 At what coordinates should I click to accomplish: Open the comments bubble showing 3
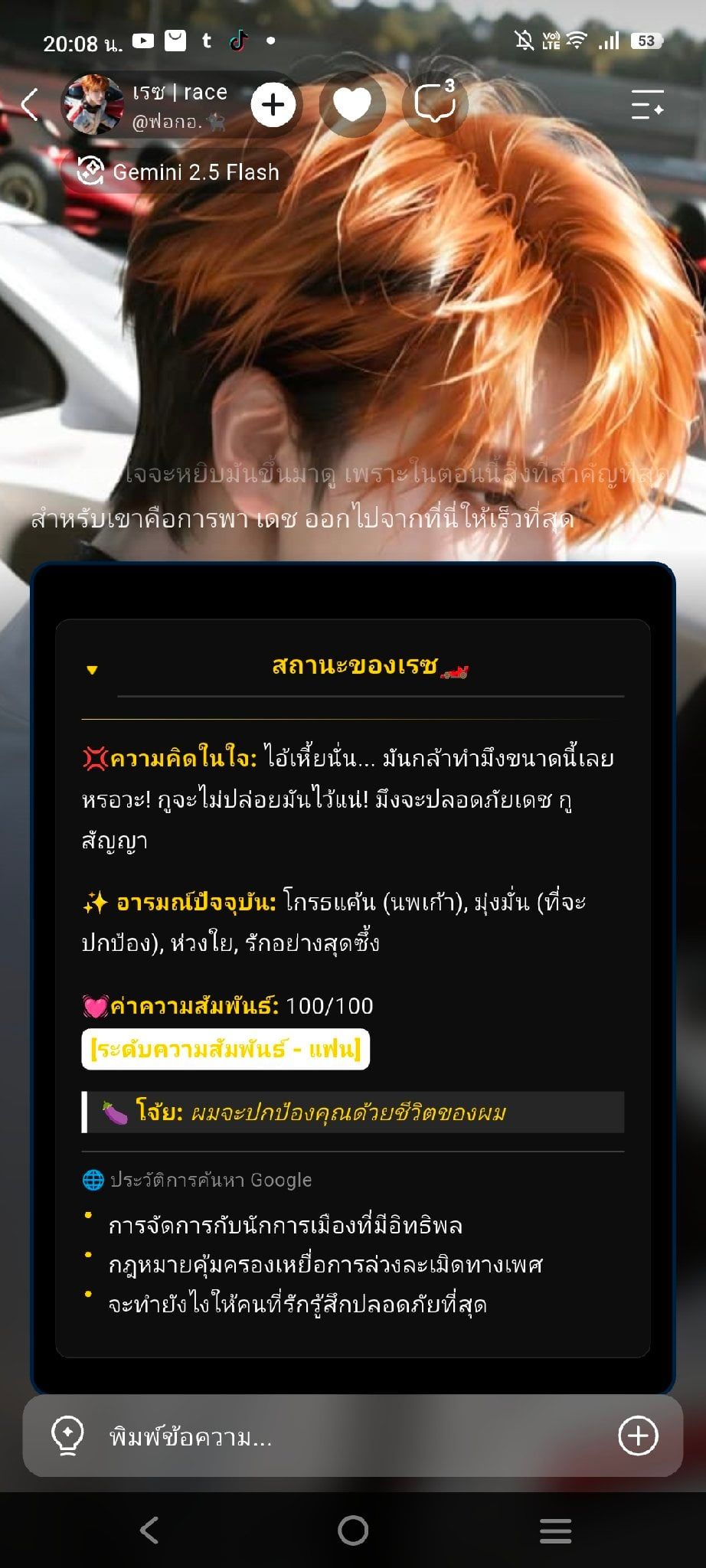(435, 105)
